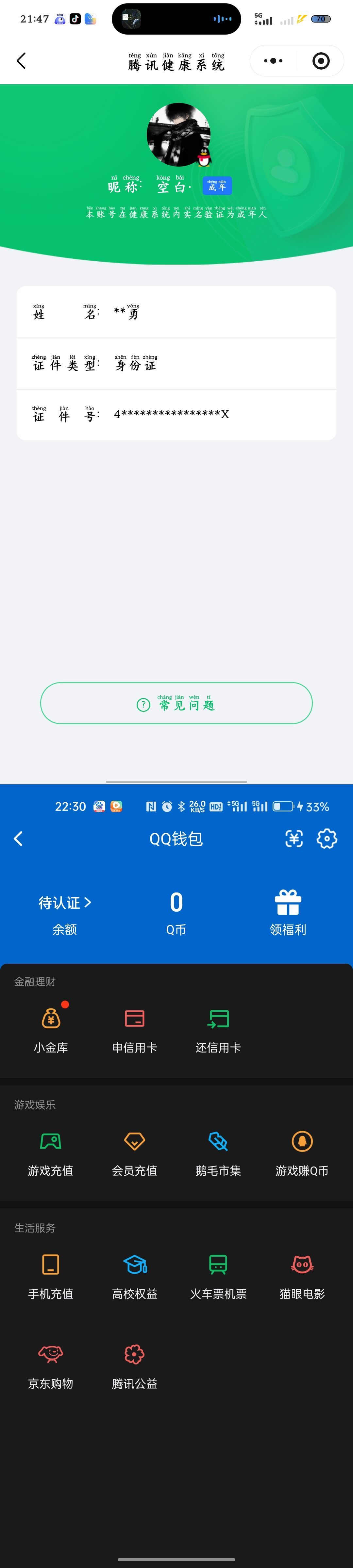Open QQ钱包 settings gear
Image resolution: width=353 pixels, height=1568 pixels.
point(327,839)
